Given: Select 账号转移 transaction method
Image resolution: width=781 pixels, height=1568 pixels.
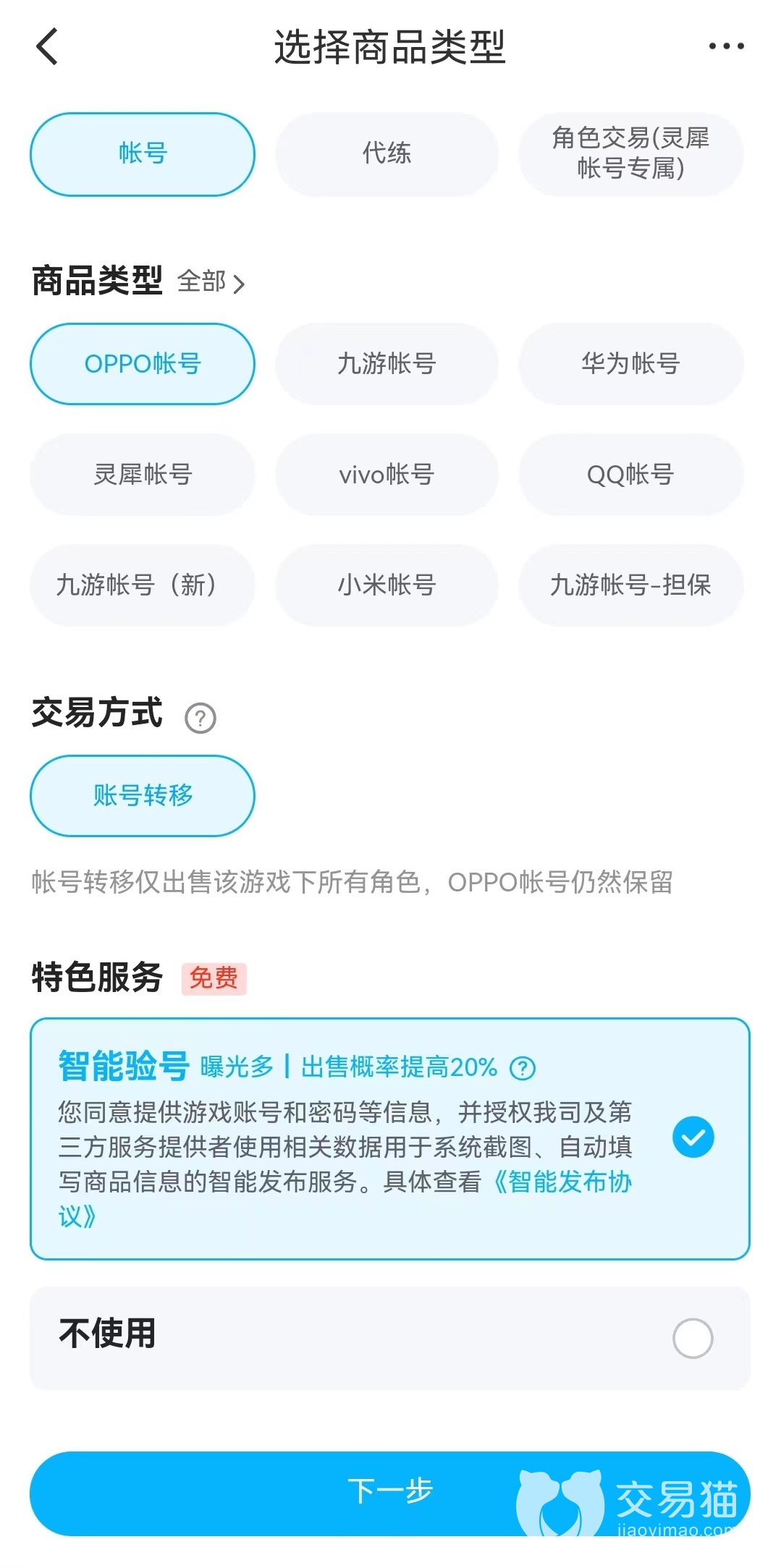Looking at the screenshot, I should click(x=143, y=795).
